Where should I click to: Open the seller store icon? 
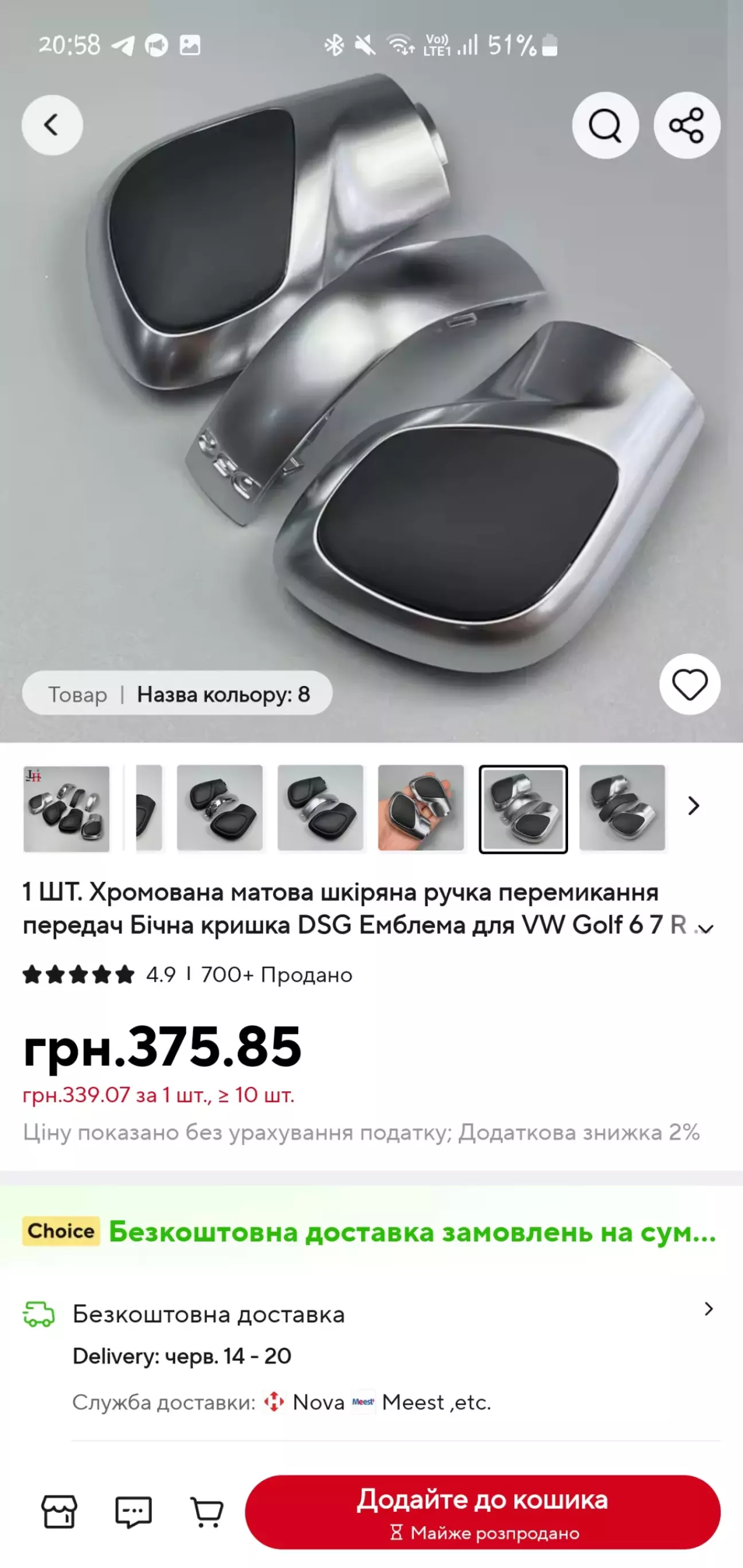59,1512
